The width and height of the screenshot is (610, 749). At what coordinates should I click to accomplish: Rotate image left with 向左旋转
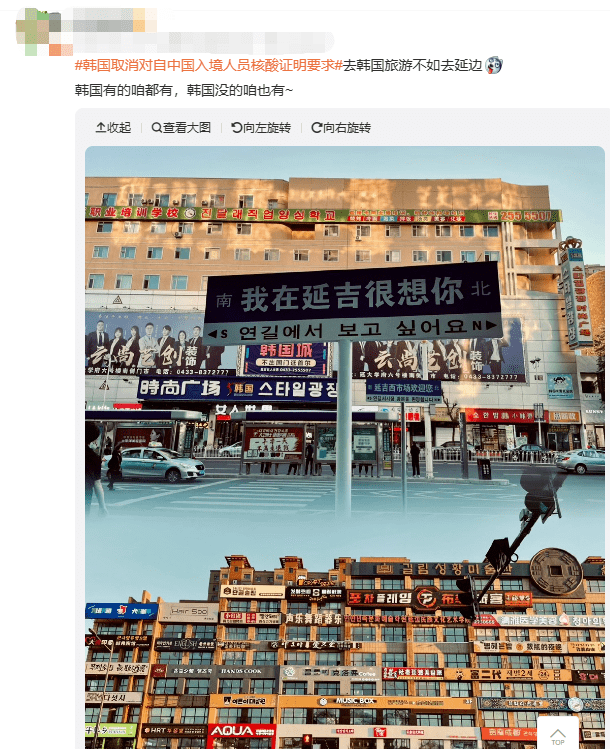[260, 128]
